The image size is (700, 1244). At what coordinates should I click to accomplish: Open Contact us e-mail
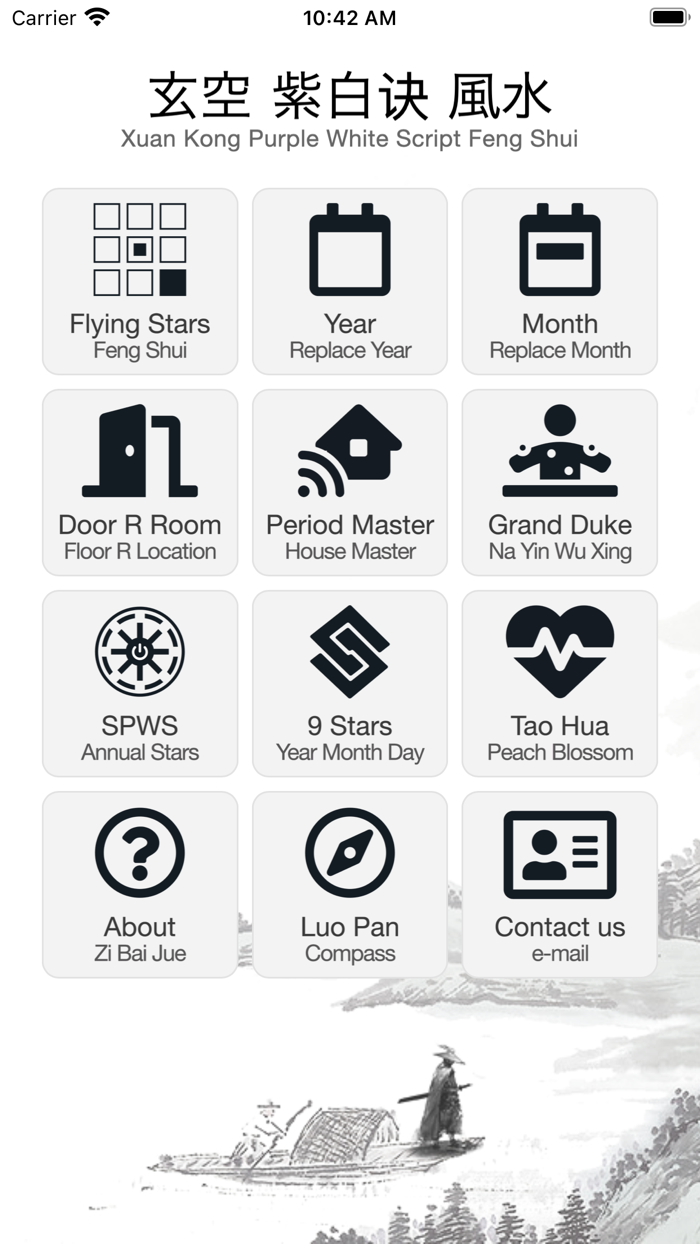(x=560, y=884)
